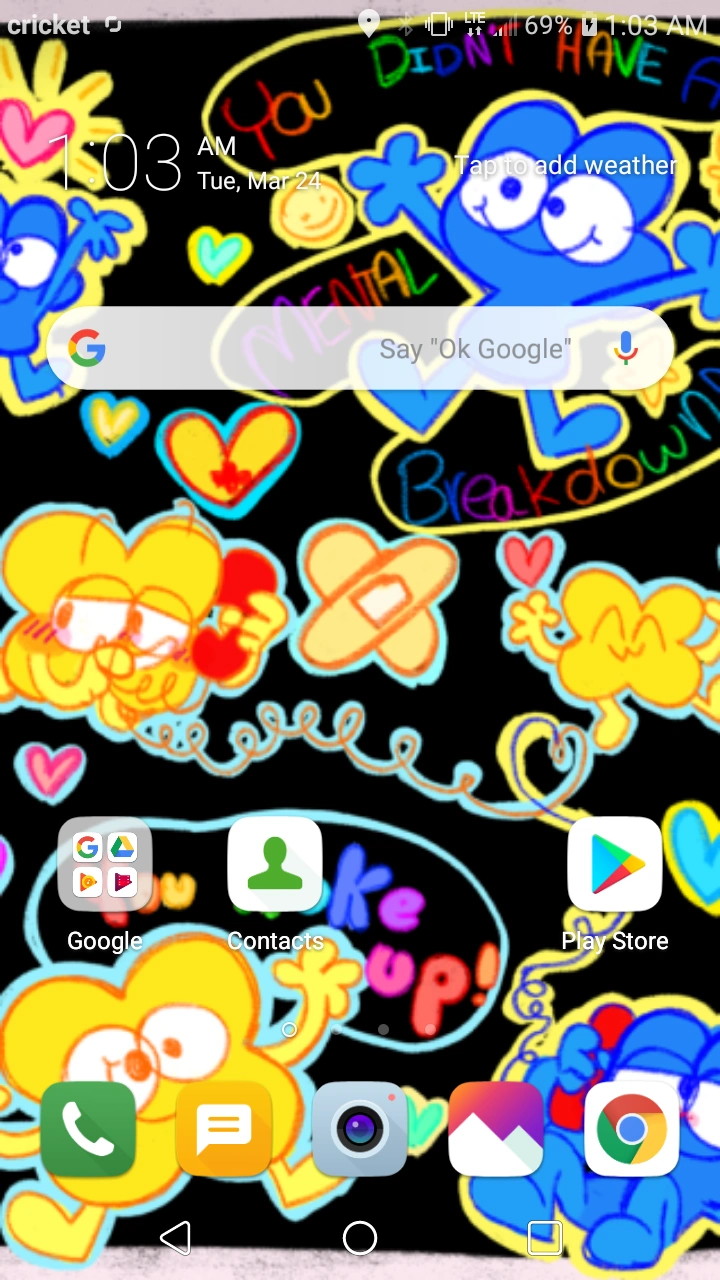Select the highlighted home screen page dot
The image size is (720, 1280).
point(288,1030)
